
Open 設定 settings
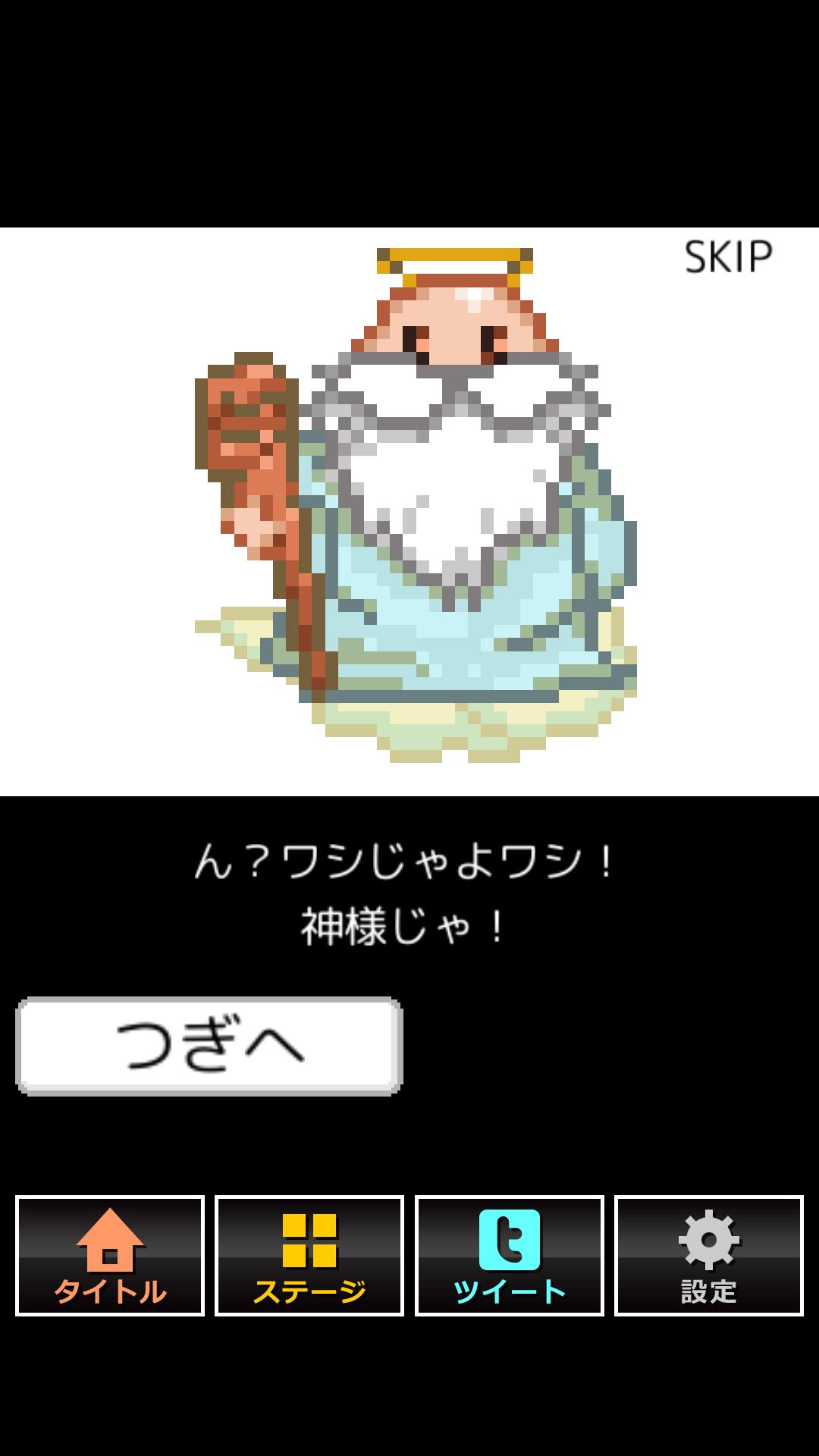pos(708,1255)
